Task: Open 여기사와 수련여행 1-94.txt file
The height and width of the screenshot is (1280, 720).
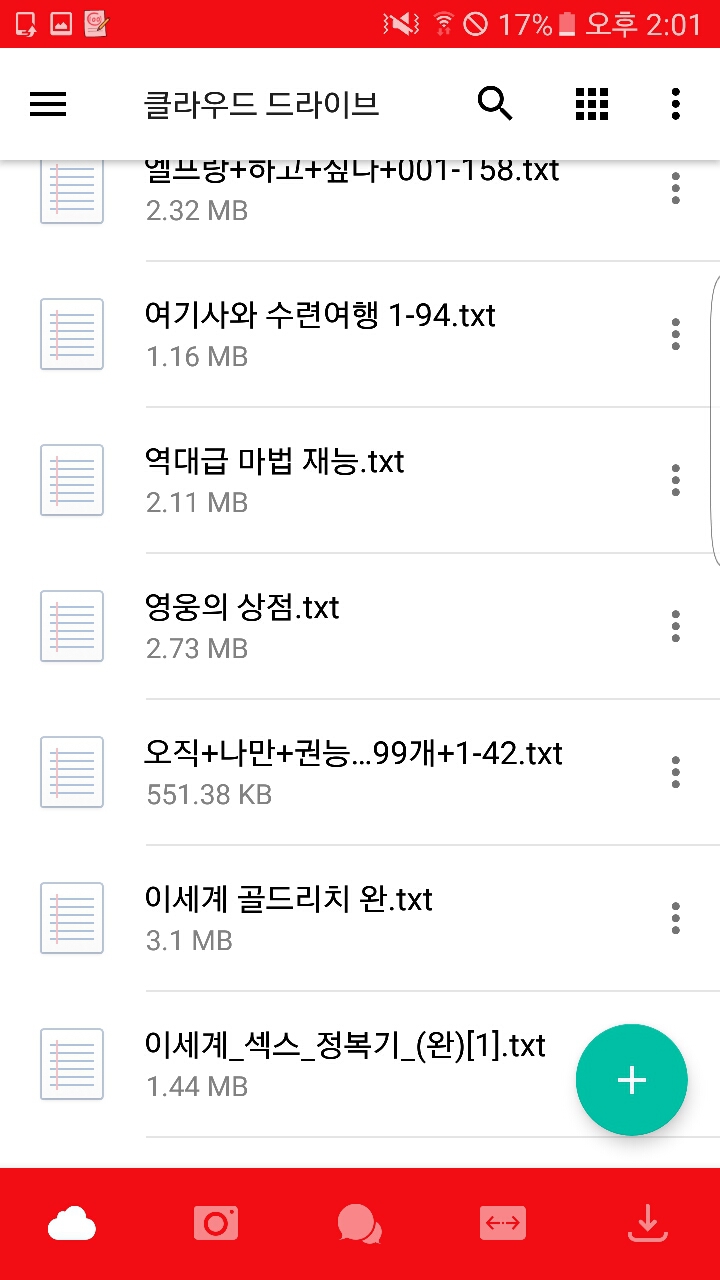Action: pyautogui.click(x=320, y=334)
